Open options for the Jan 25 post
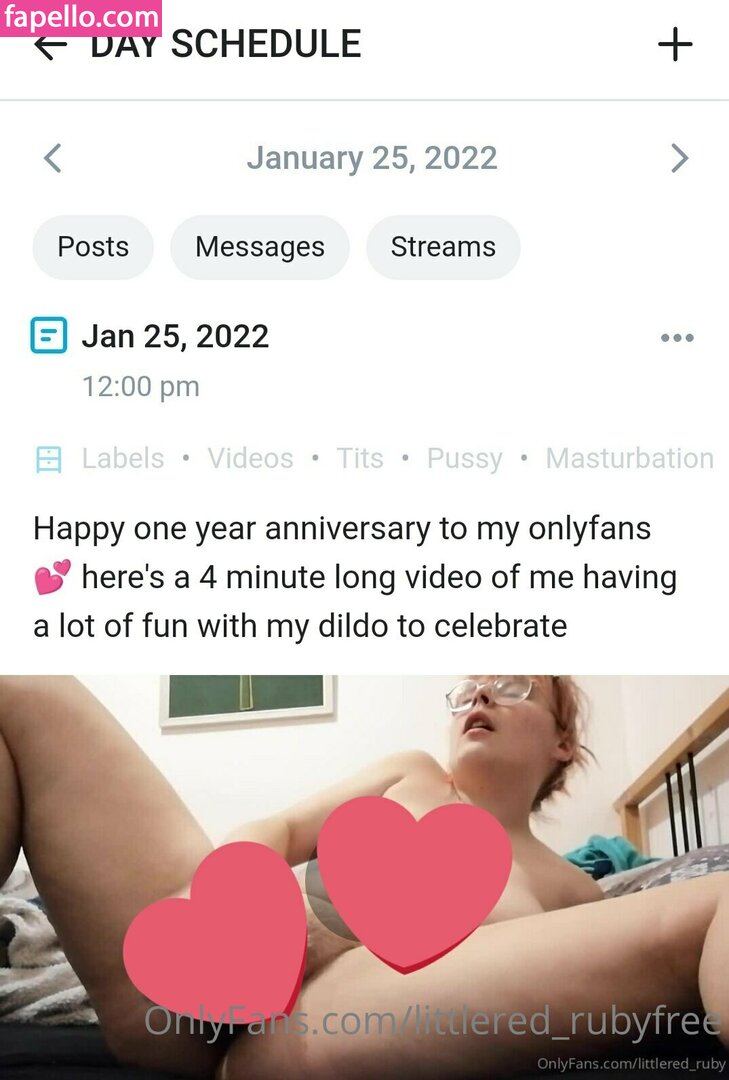729x1080 pixels. pos(677,338)
